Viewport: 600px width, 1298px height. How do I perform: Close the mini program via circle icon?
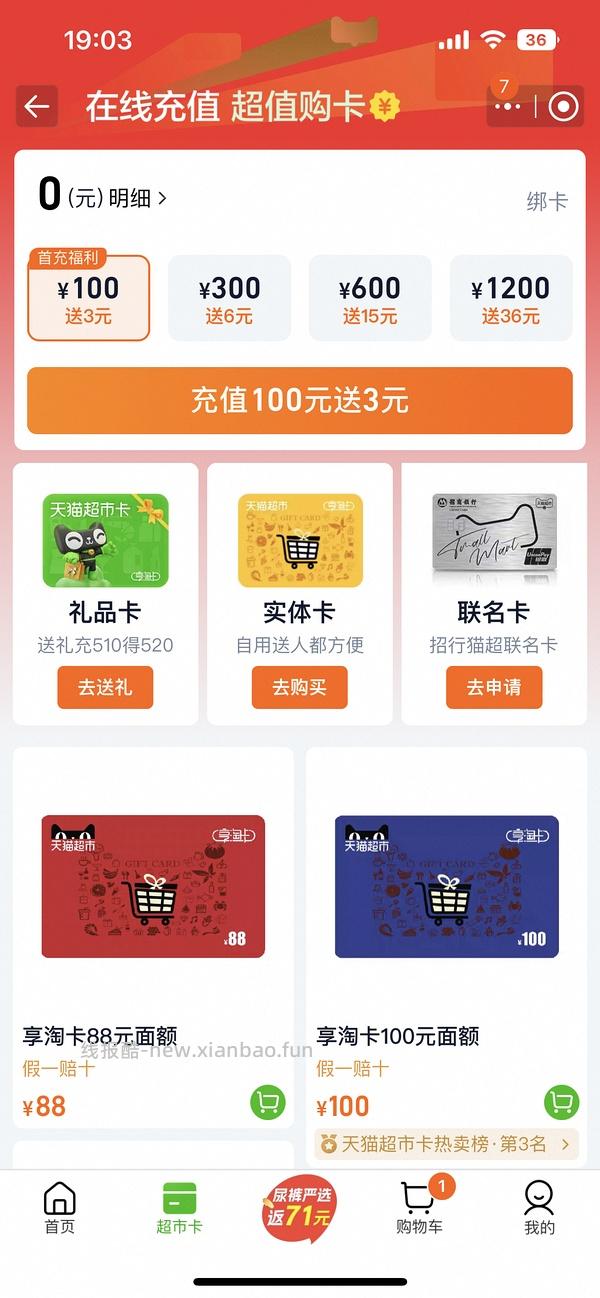click(563, 106)
